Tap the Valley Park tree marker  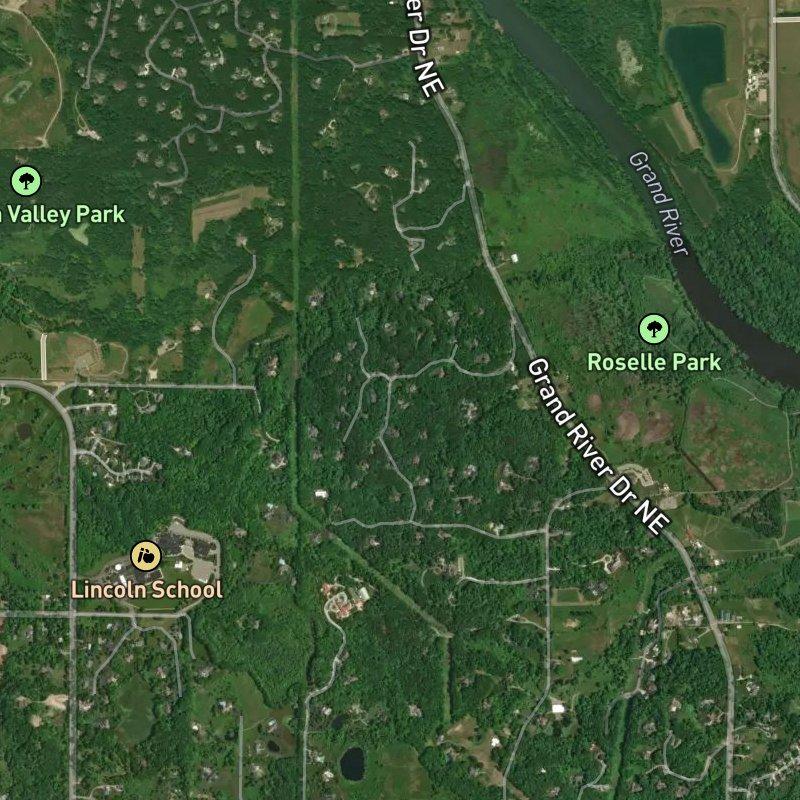[x=25, y=181]
